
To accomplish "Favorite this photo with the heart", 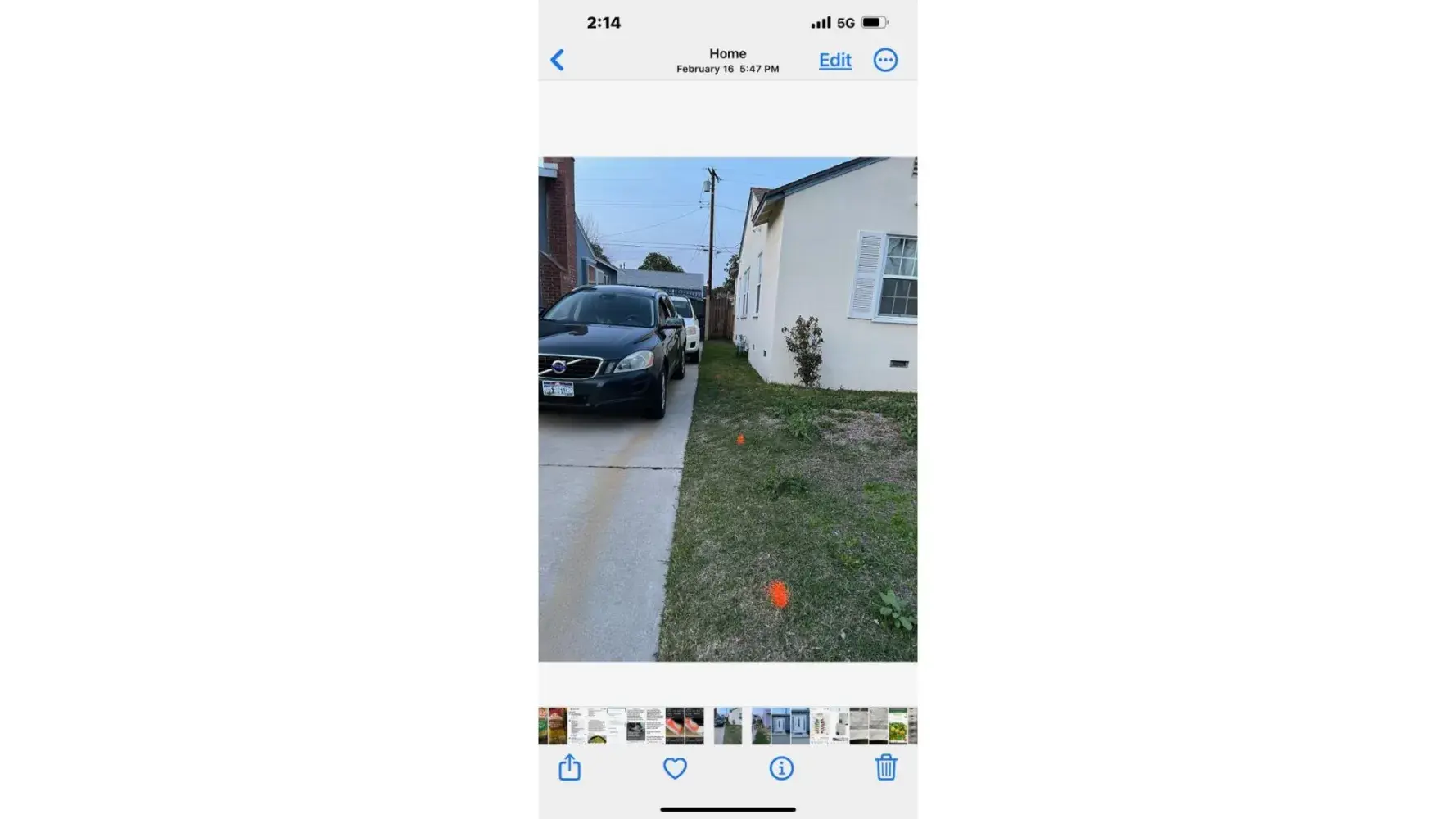I will 675,768.
